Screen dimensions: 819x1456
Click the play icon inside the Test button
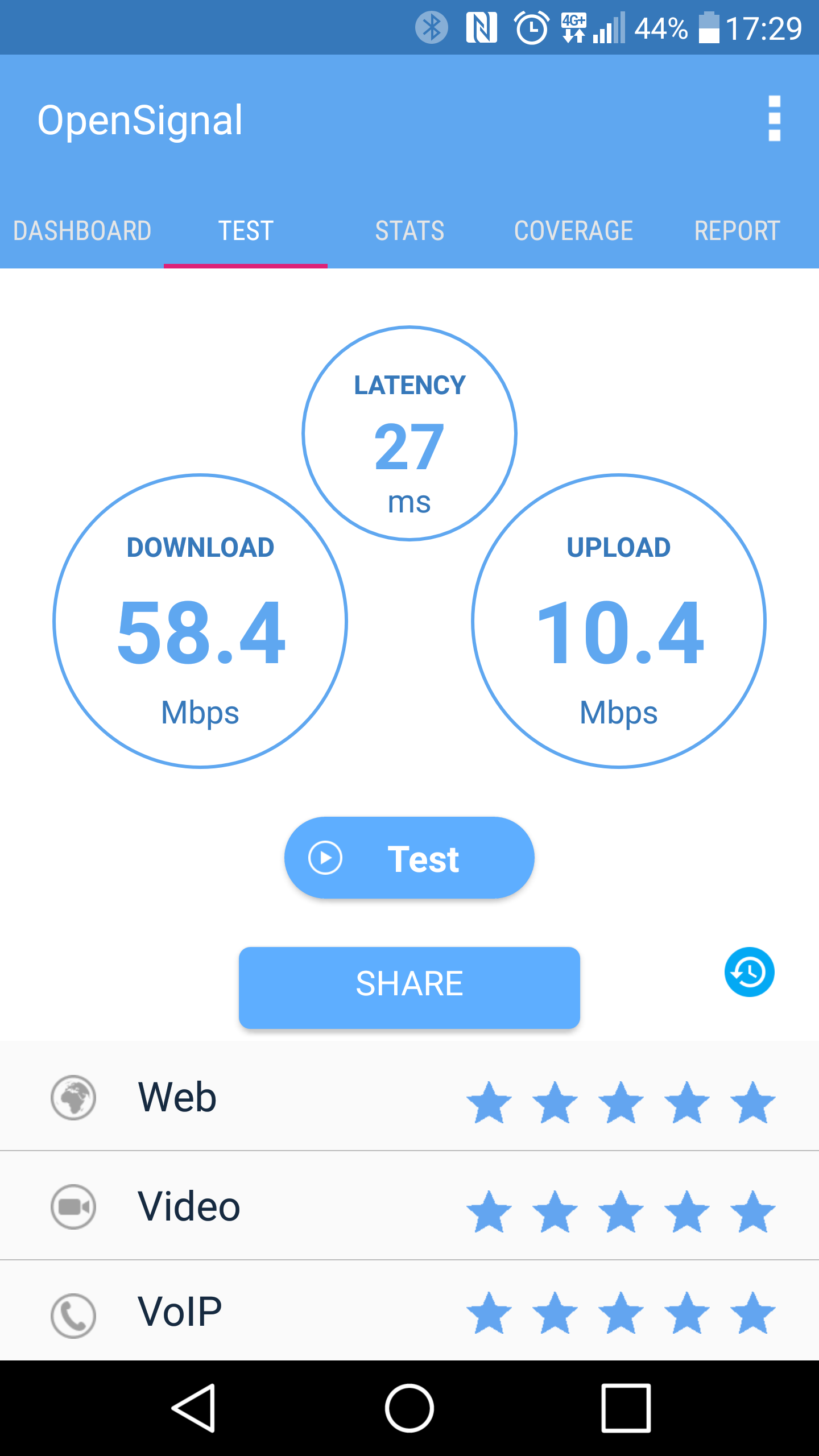pyautogui.click(x=326, y=858)
